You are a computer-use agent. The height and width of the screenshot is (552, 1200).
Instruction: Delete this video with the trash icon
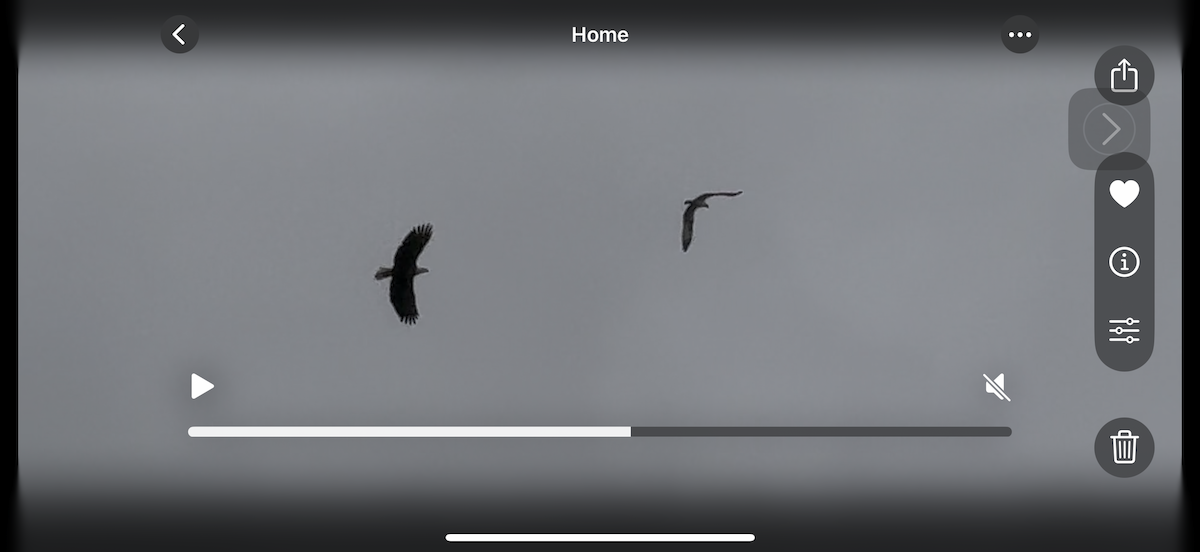click(1124, 447)
